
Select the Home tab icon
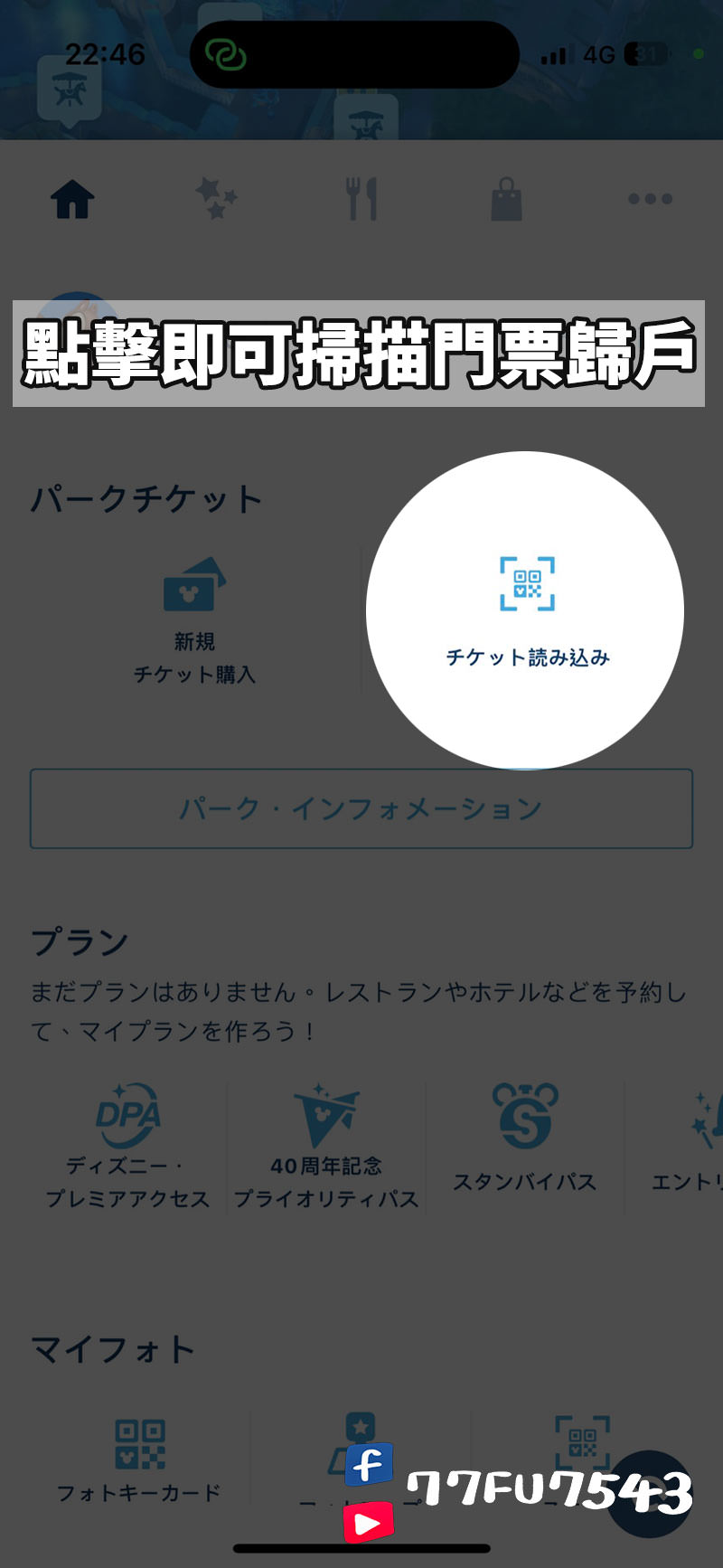click(x=72, y=200)
